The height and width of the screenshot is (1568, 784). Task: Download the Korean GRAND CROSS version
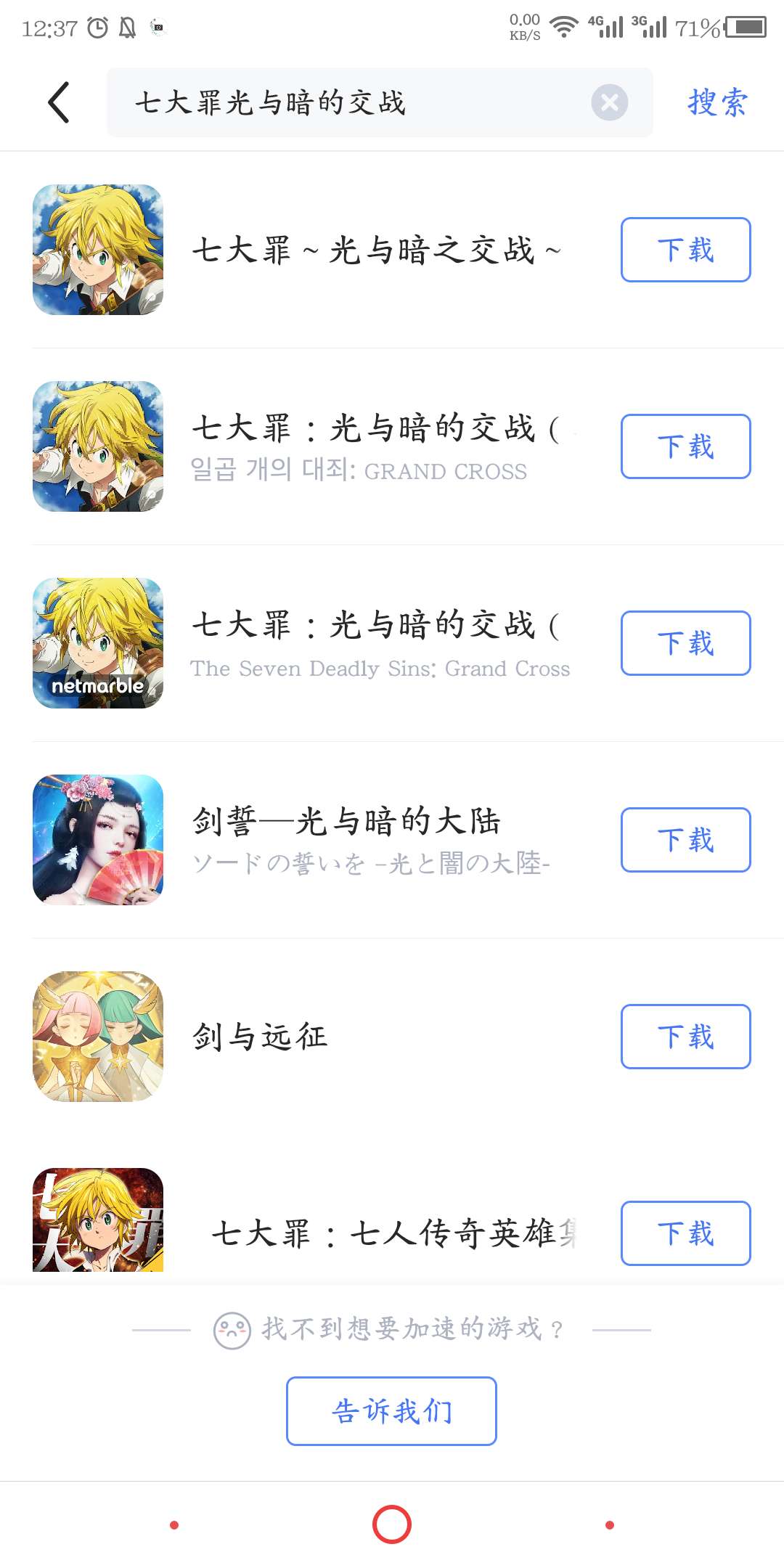coord(685,446)
